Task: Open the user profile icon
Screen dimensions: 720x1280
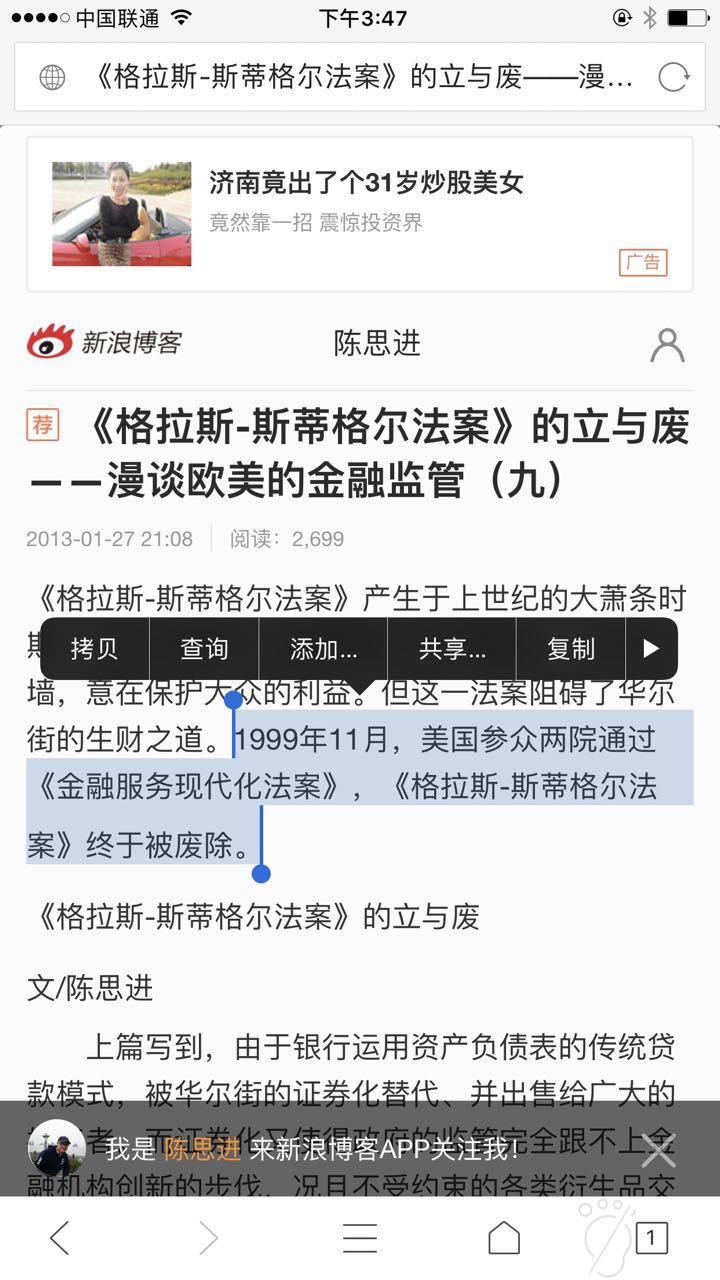Action: (x=667, y=345)
